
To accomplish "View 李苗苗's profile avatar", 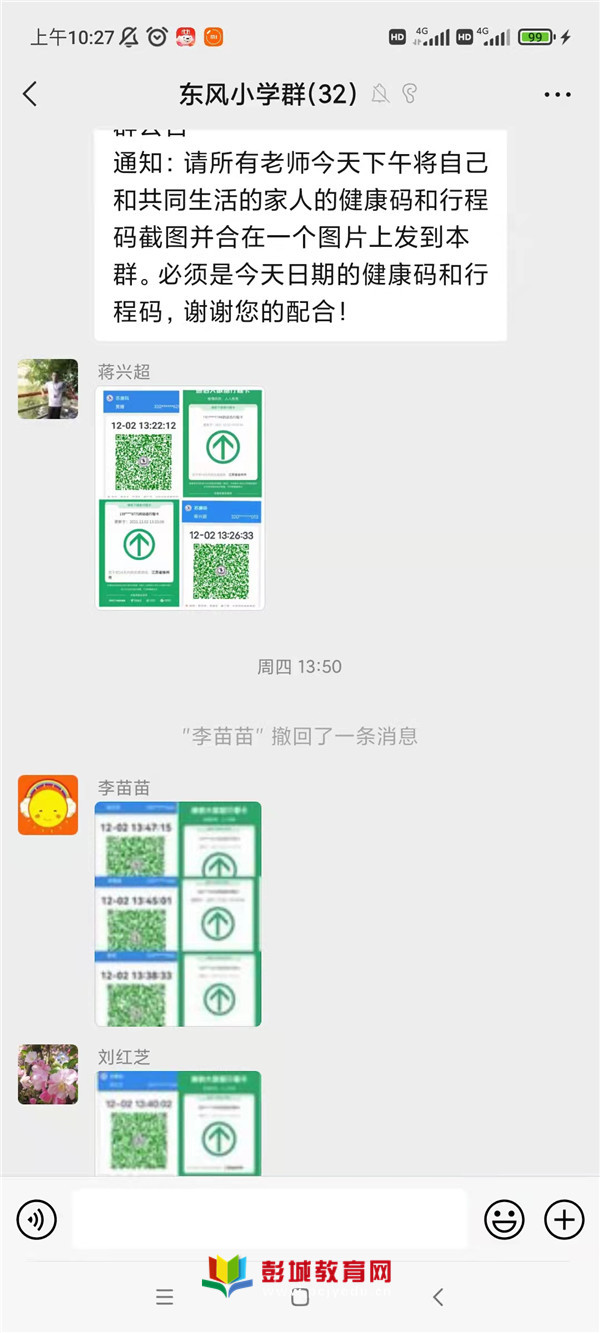I will click(x=48, y=804).
